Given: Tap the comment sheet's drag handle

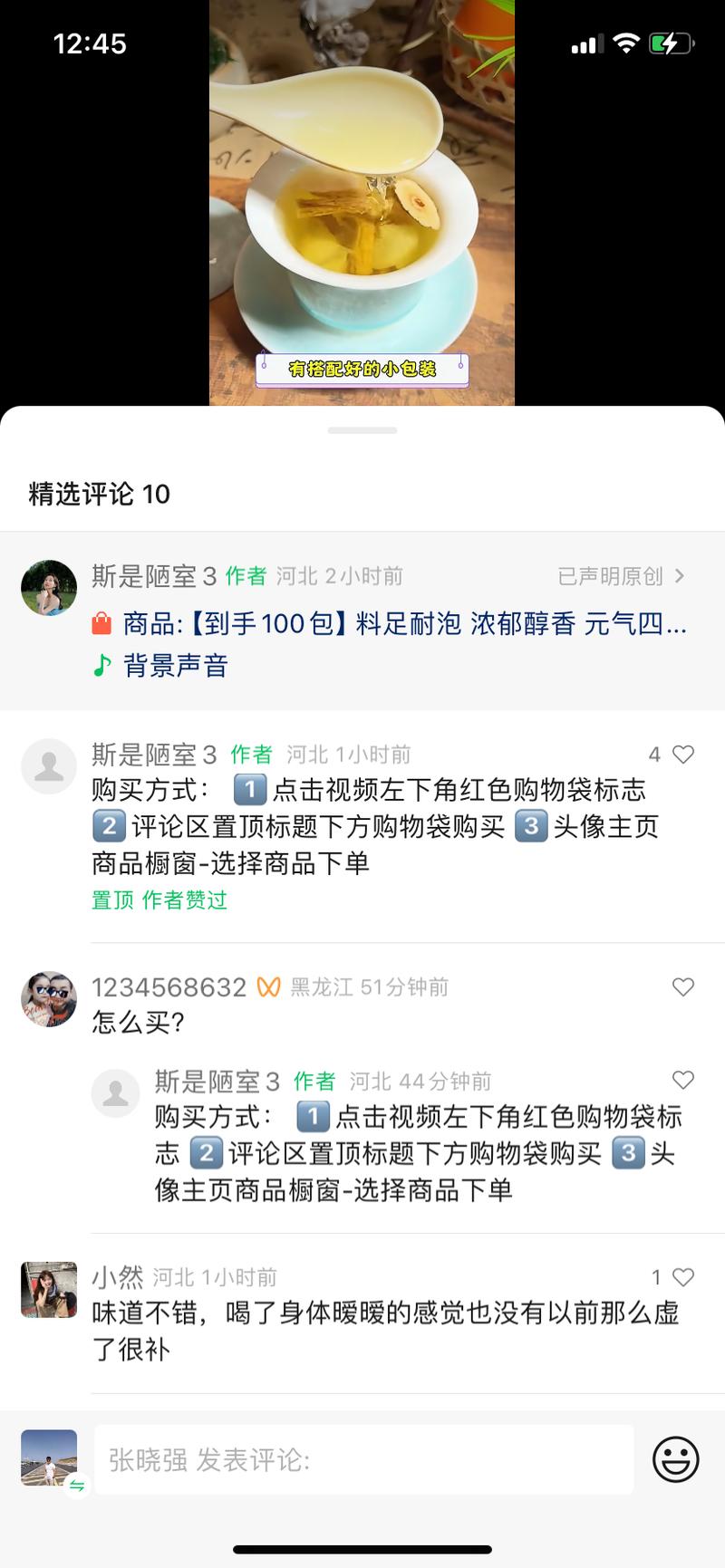Looking at the screenshot, I should tap(362, 430).
